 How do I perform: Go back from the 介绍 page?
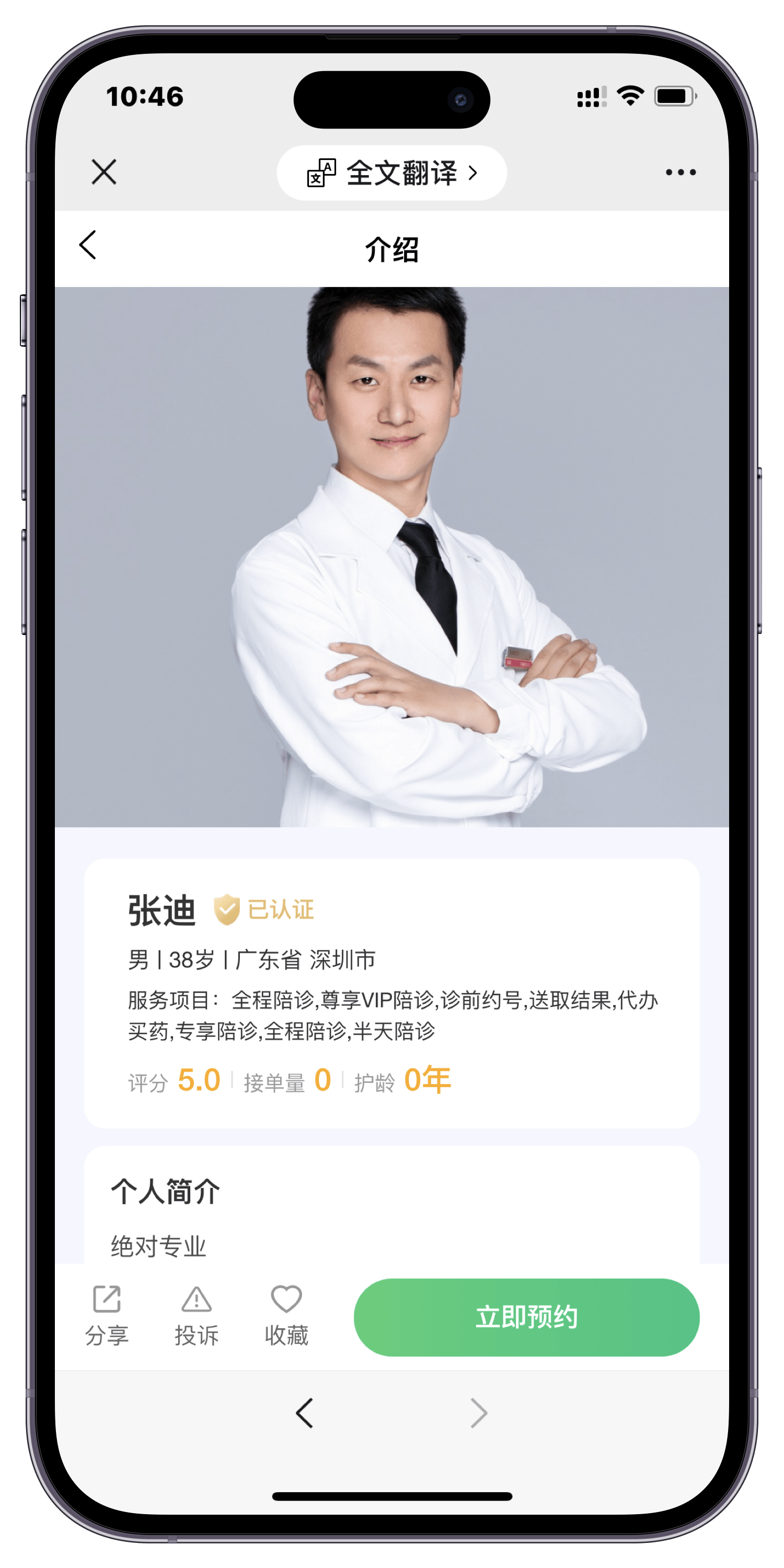pos(88,245)
